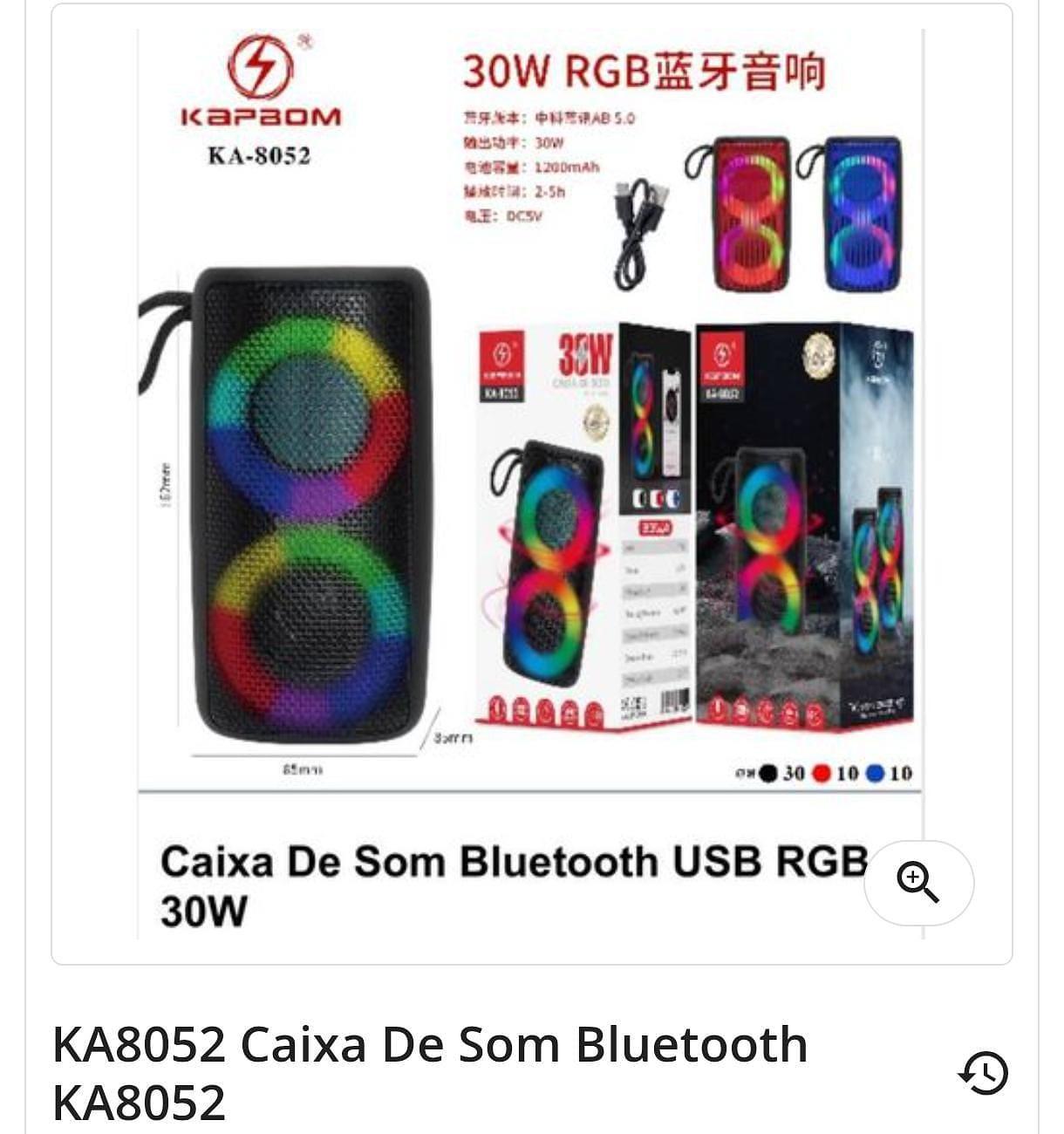Viewport: 1064px width, 1134px height.
Task: Zoom into the product image with magnifier
Action: (x=918, y=883)
